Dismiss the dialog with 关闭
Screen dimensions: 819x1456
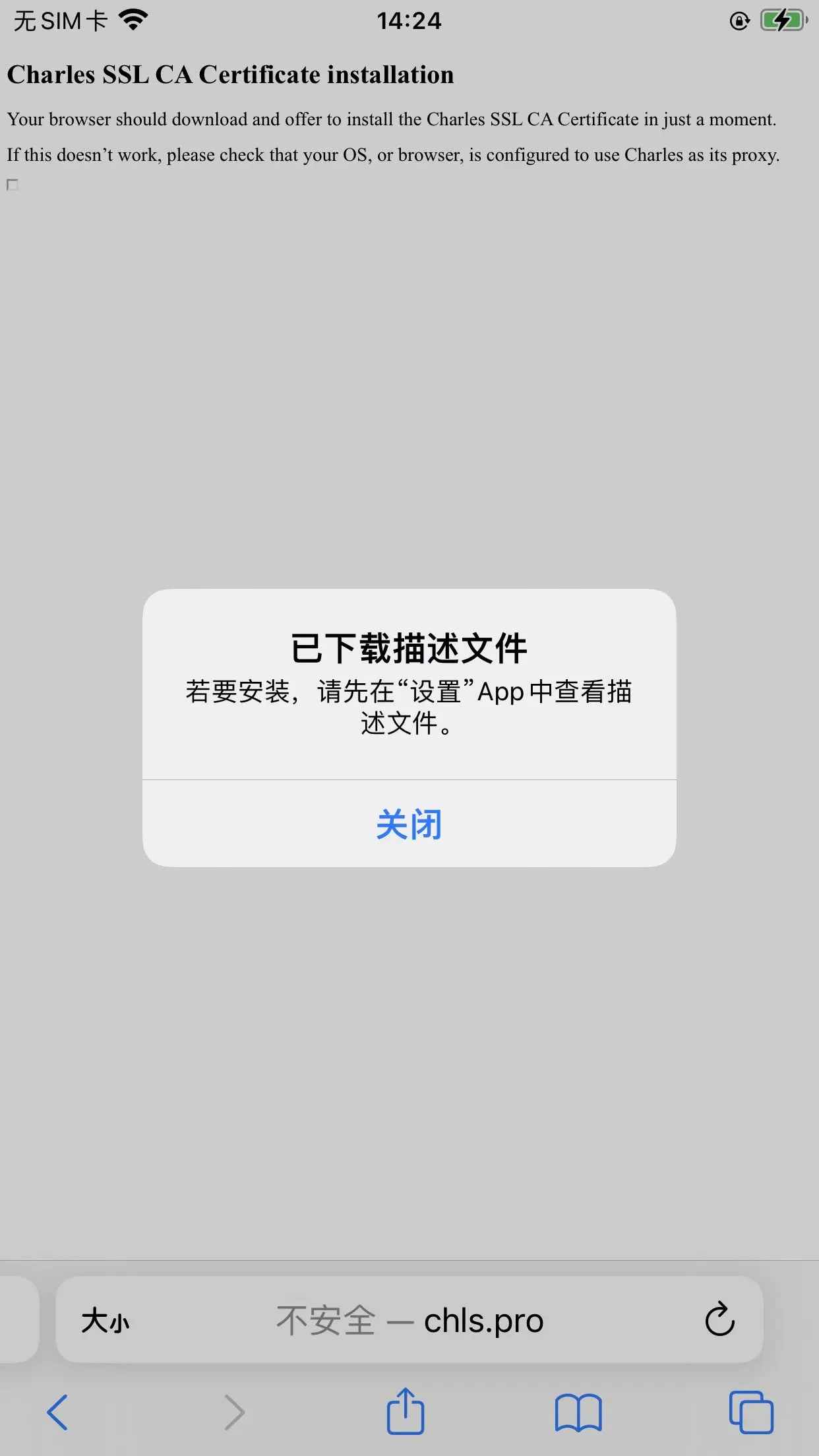[x=409, y=824]
